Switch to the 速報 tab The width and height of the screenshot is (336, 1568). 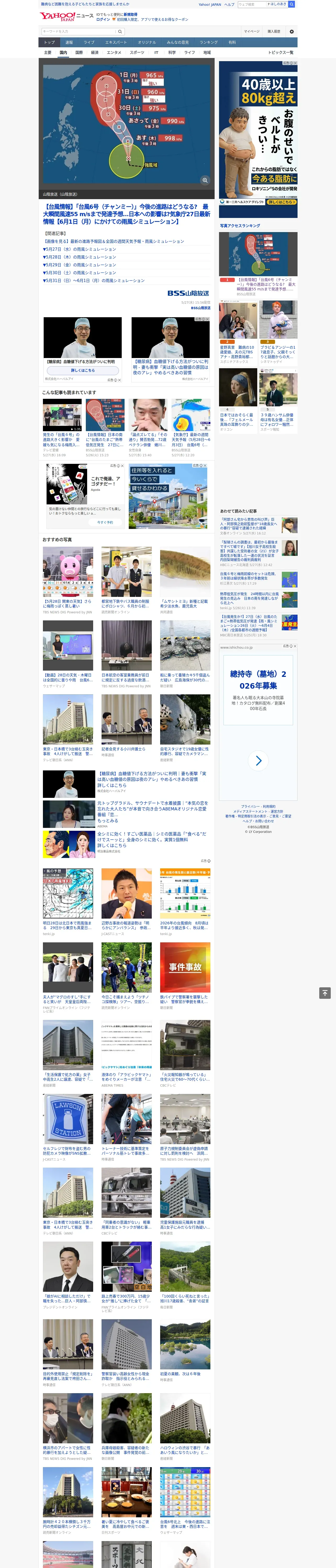pos(69,43)
